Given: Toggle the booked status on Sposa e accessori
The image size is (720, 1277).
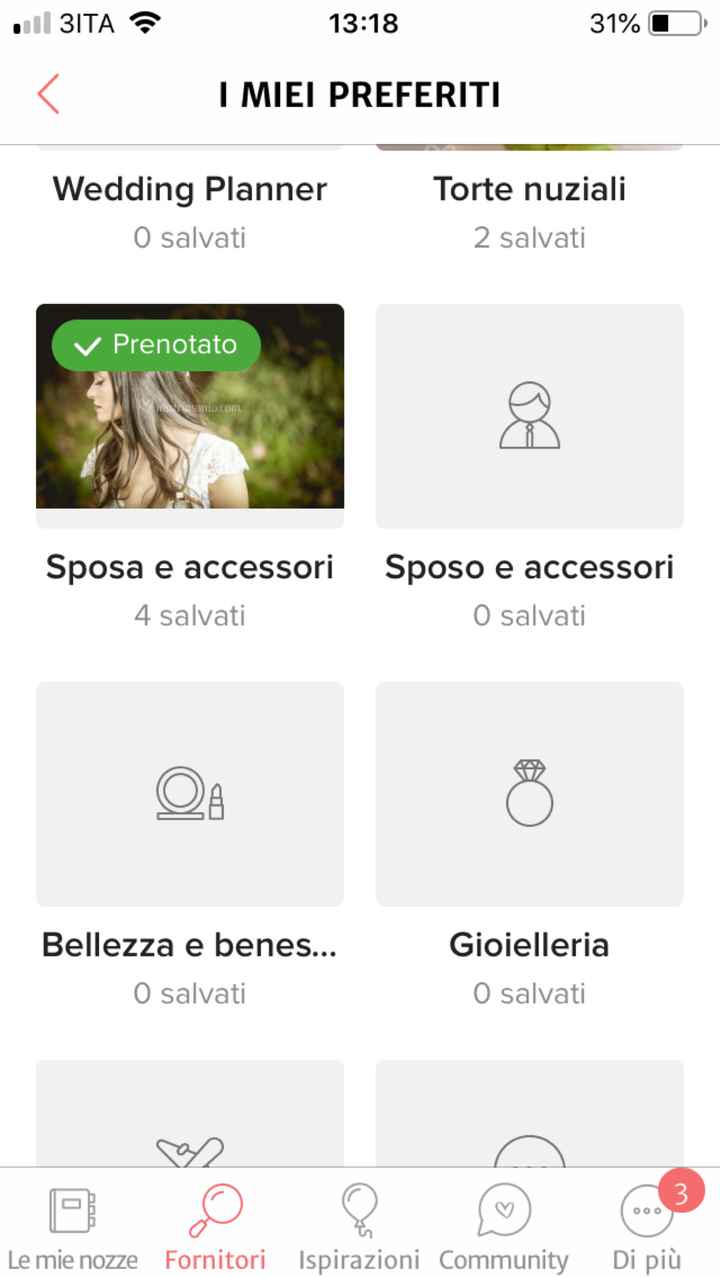Looking at the screenshot, I should tap(155, 345).
